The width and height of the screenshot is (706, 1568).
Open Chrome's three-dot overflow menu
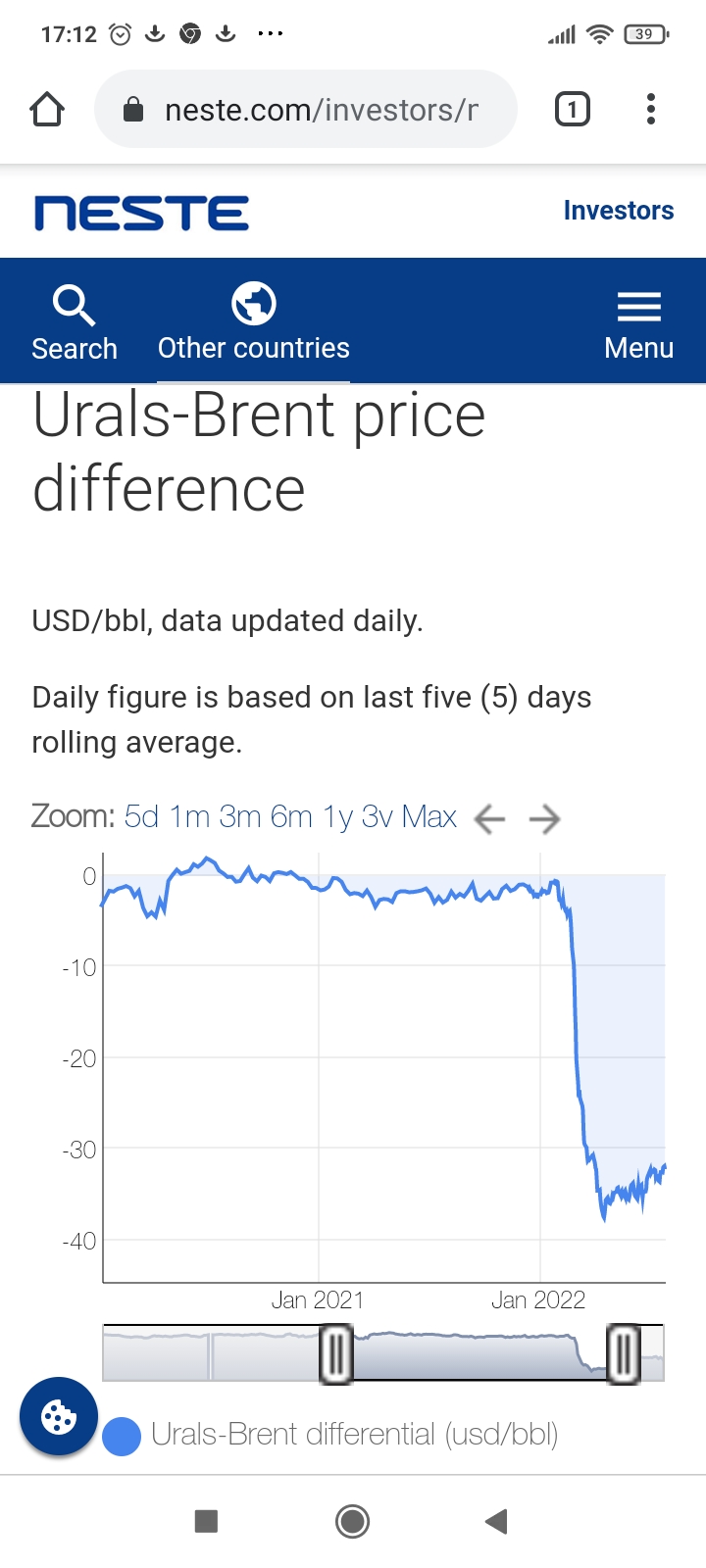tap(651, 110)
